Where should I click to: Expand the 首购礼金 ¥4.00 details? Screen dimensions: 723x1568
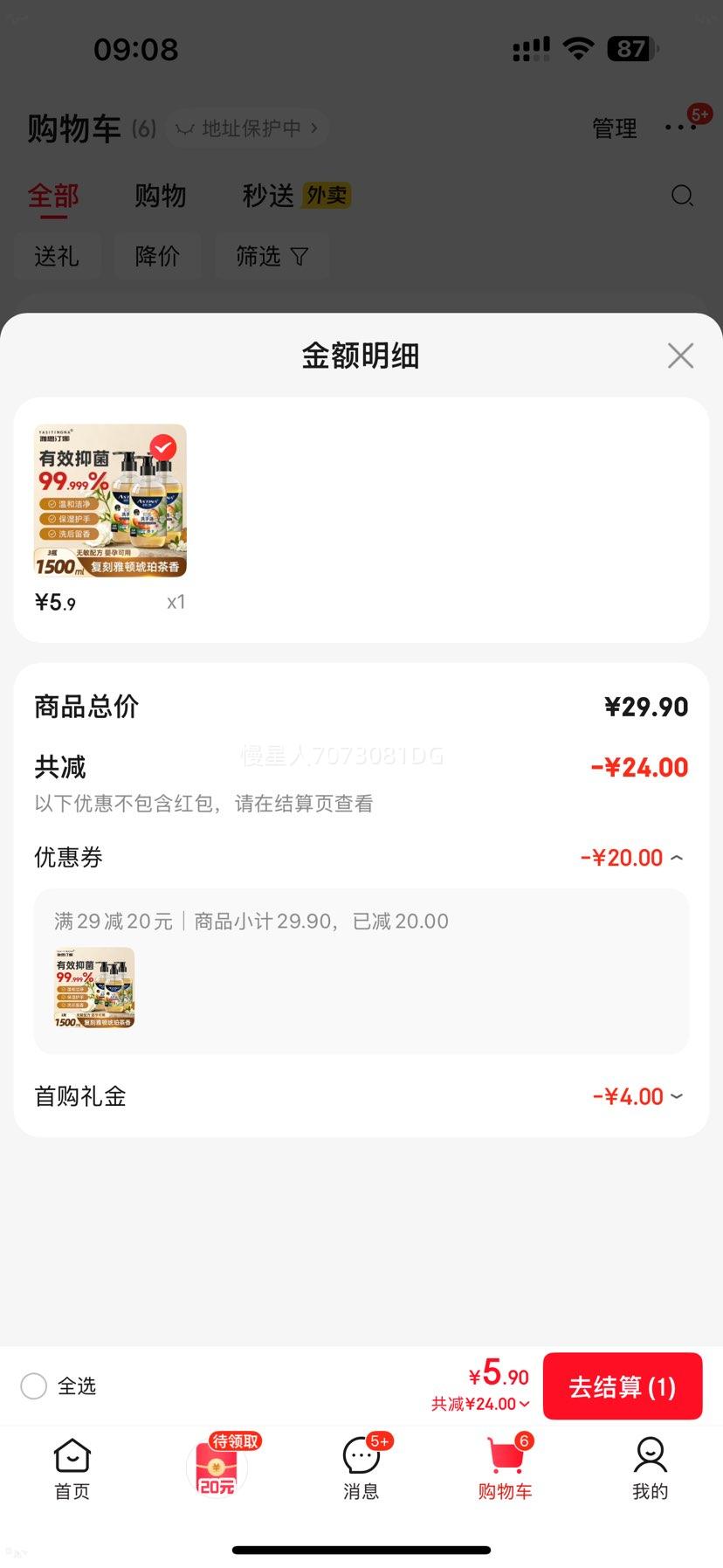point(674,1096)
